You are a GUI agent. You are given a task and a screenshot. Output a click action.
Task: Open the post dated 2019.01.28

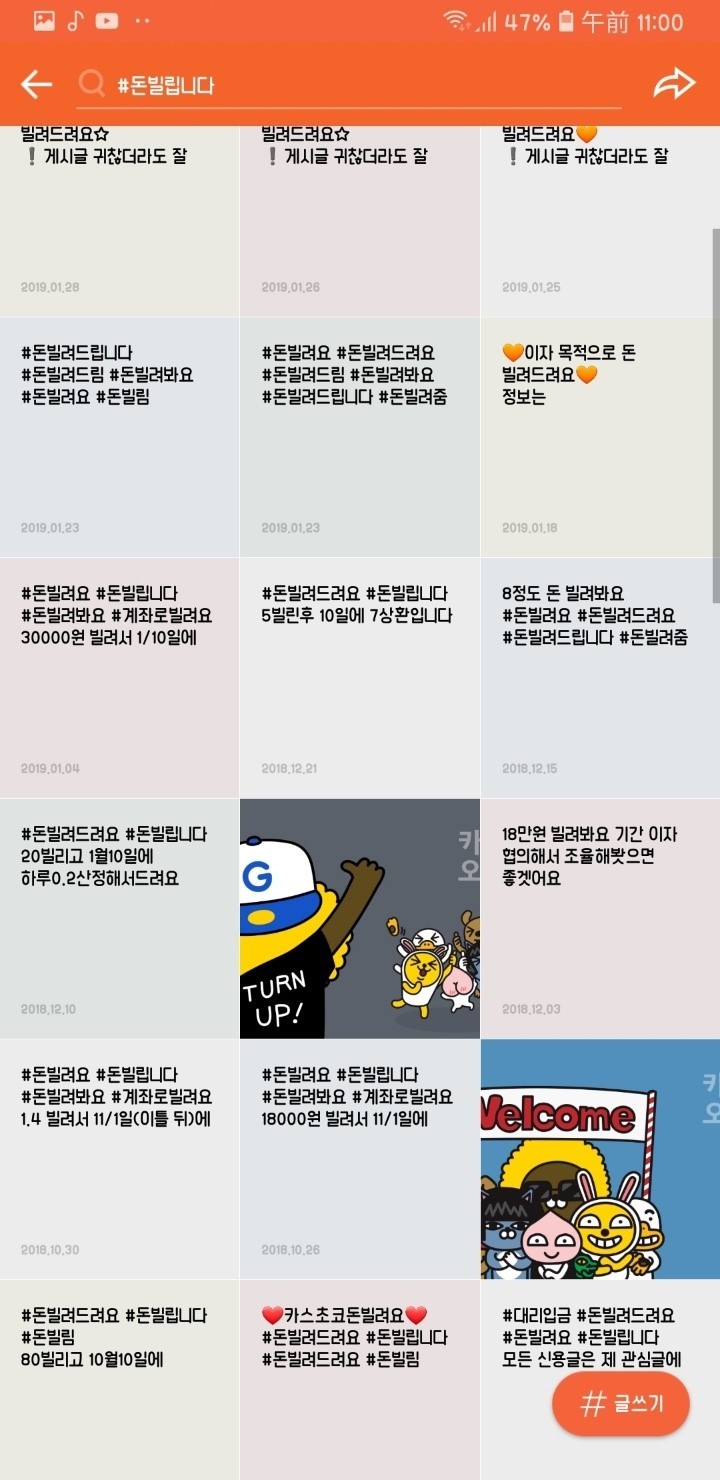[x=120, y=220]
